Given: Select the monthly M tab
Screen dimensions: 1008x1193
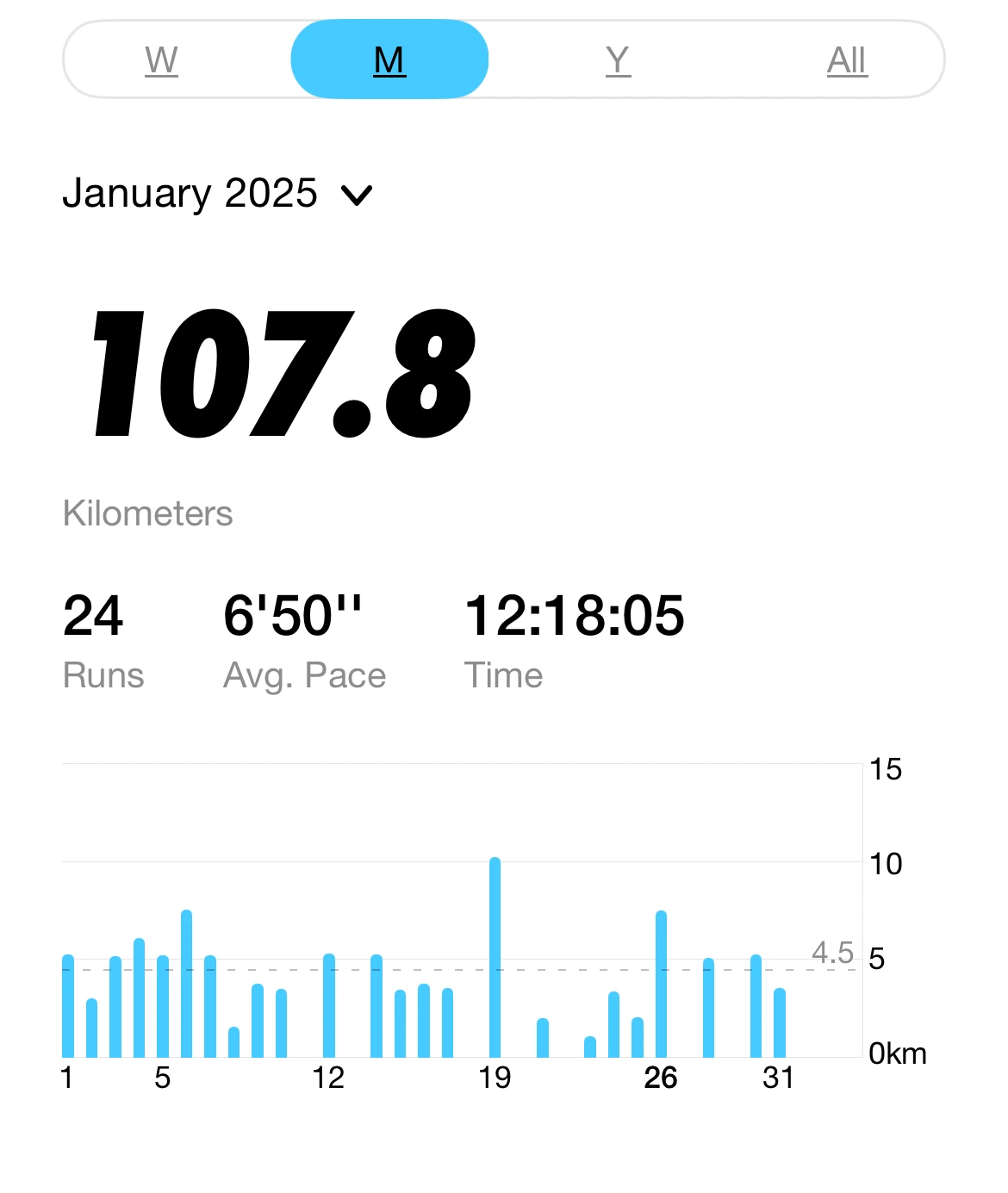Looking at the screenshot, I should [x=389, y=59].
